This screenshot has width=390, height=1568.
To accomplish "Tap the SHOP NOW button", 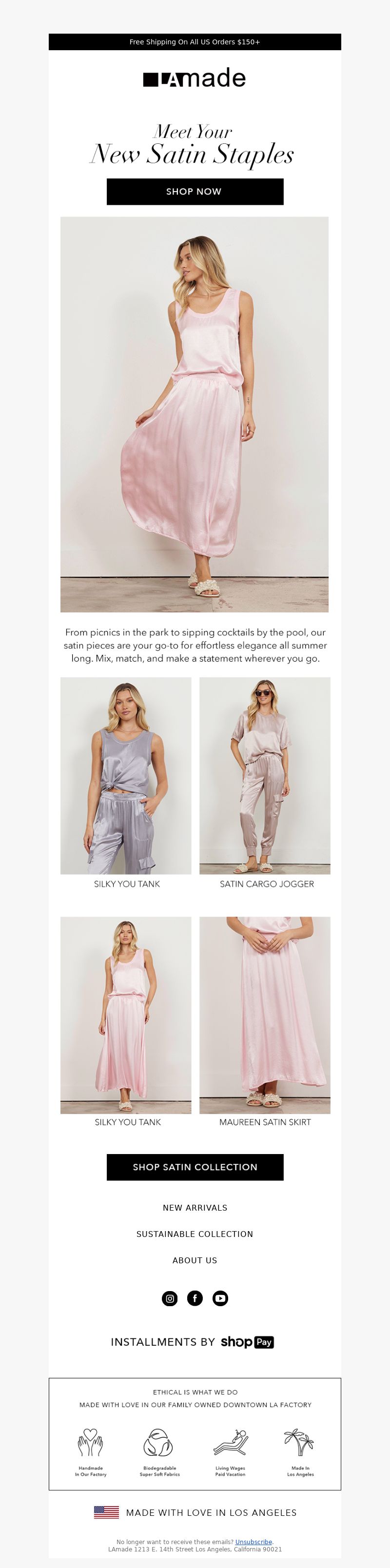I will (x=195, y=191).
